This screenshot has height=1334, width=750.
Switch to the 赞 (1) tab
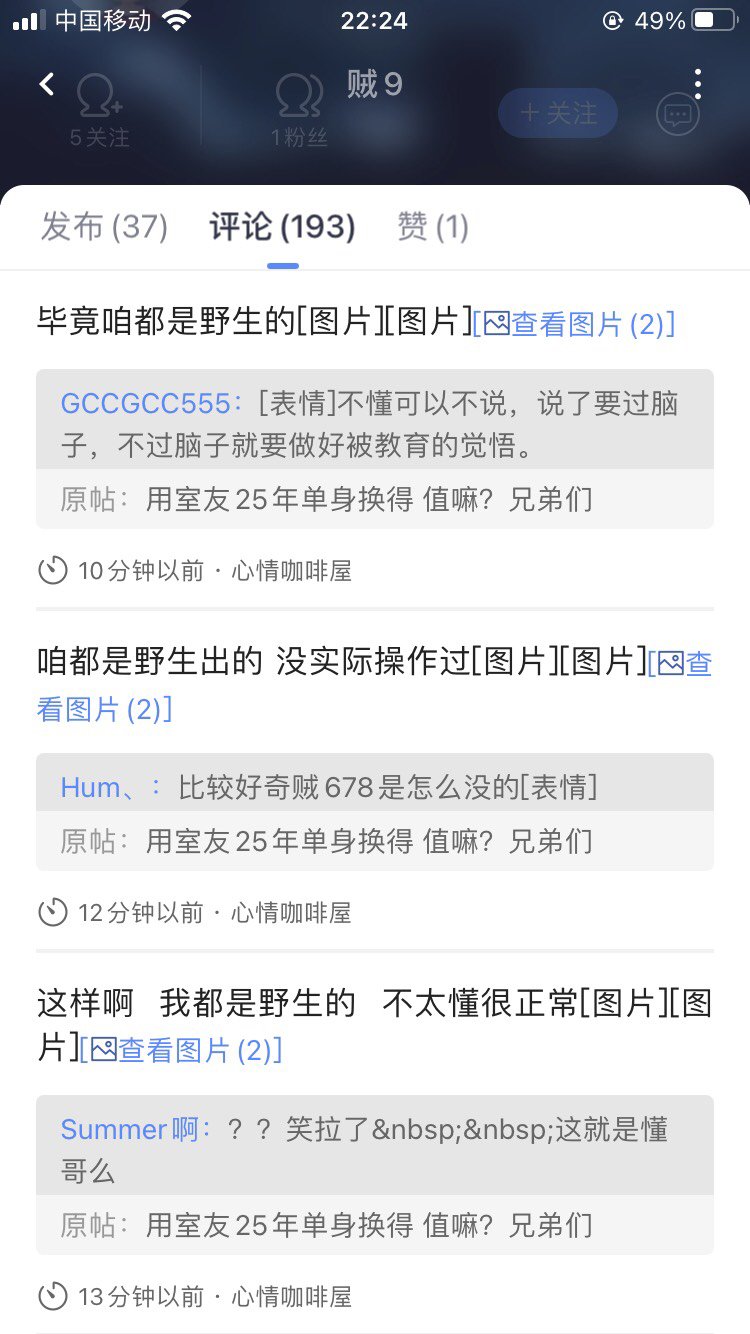pyautogui.click(x=432, y=227)
